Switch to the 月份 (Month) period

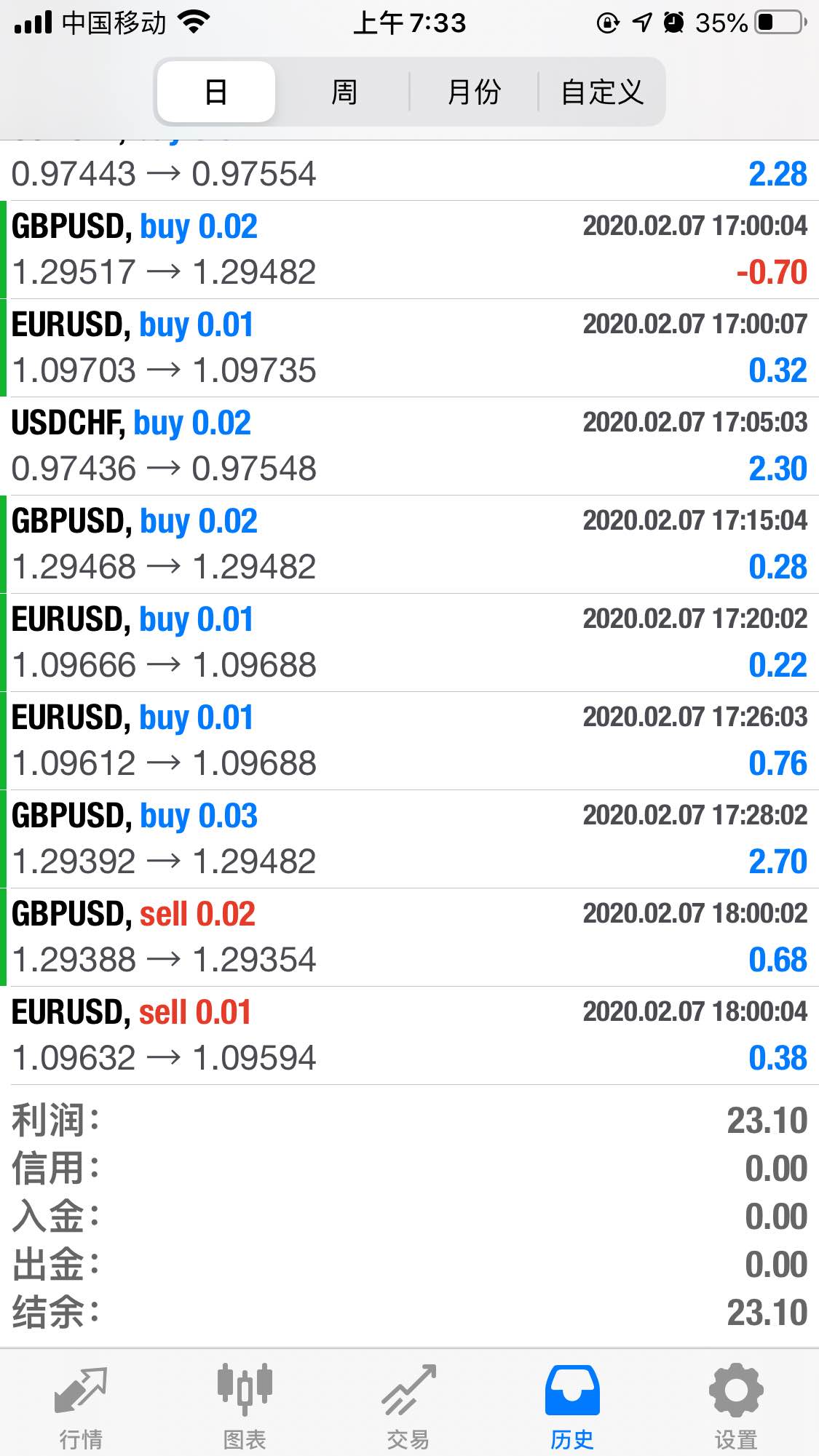[474, 92]
